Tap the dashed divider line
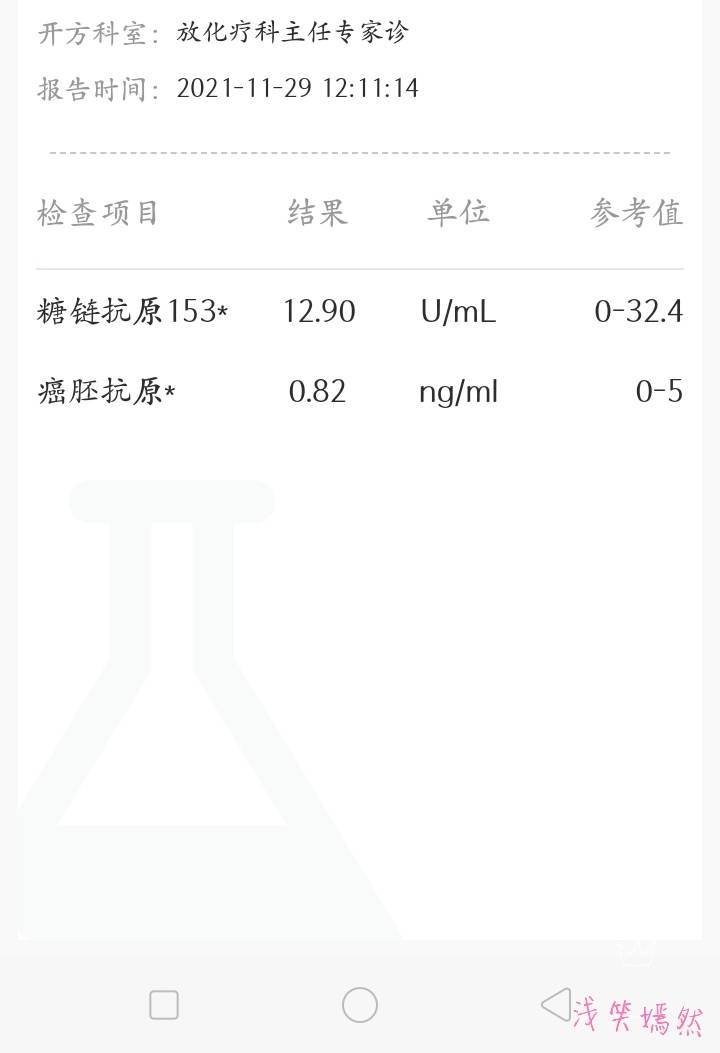 coord(360,154)
